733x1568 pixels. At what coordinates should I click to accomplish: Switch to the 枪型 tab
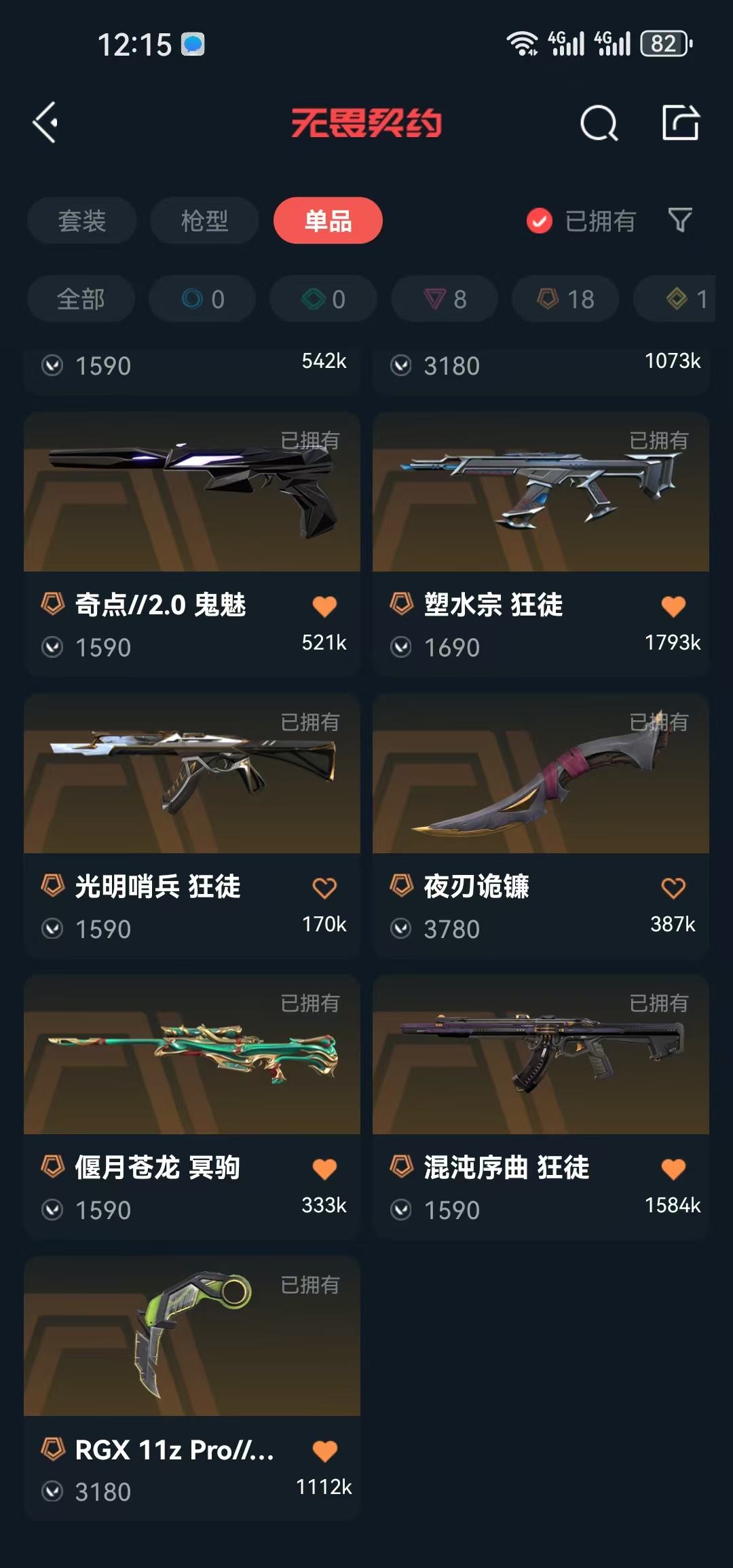(204, 221)
